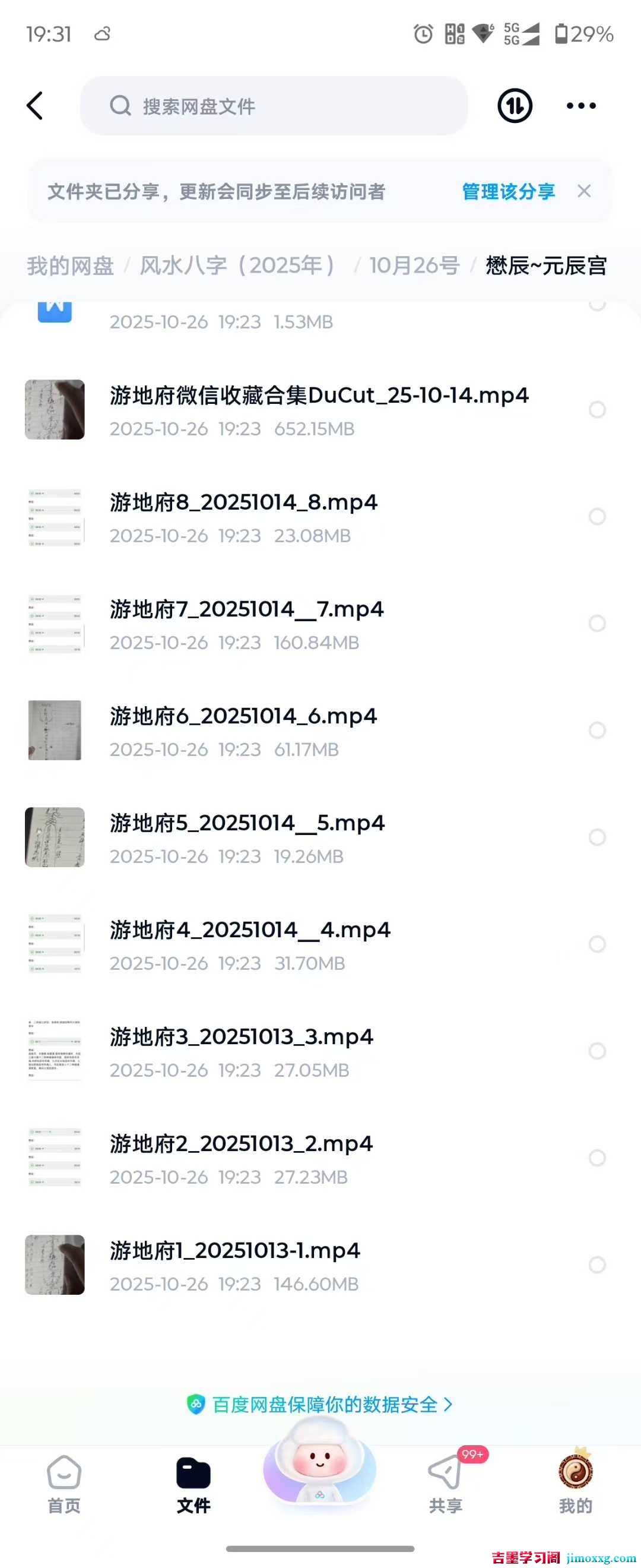Tap the back arrow icon
This screenshot has width=641, height=1568.
(x=34, y=105)
